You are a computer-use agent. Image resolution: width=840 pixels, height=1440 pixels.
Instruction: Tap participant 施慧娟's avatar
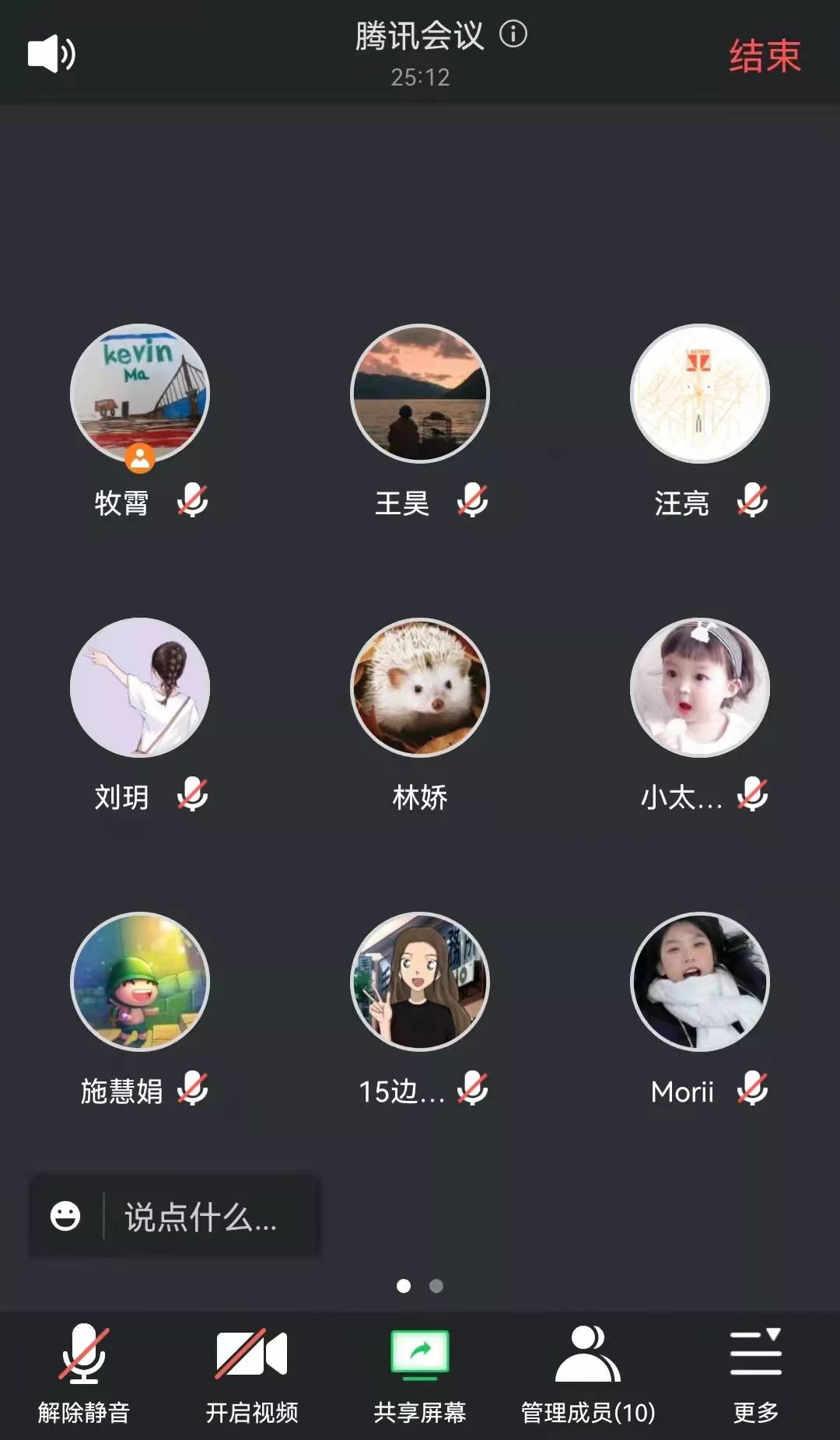(140, 981)
